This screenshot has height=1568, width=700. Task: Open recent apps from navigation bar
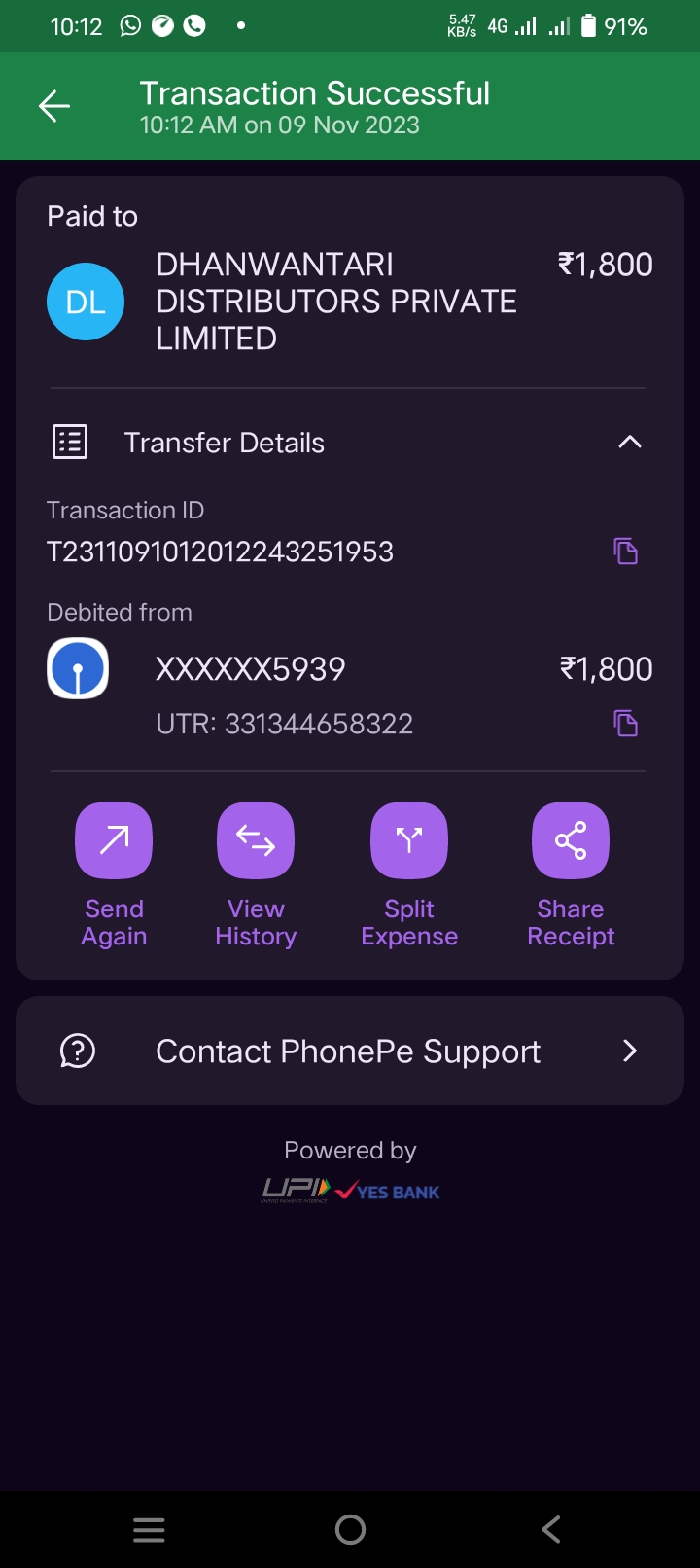coord(149,1530)
